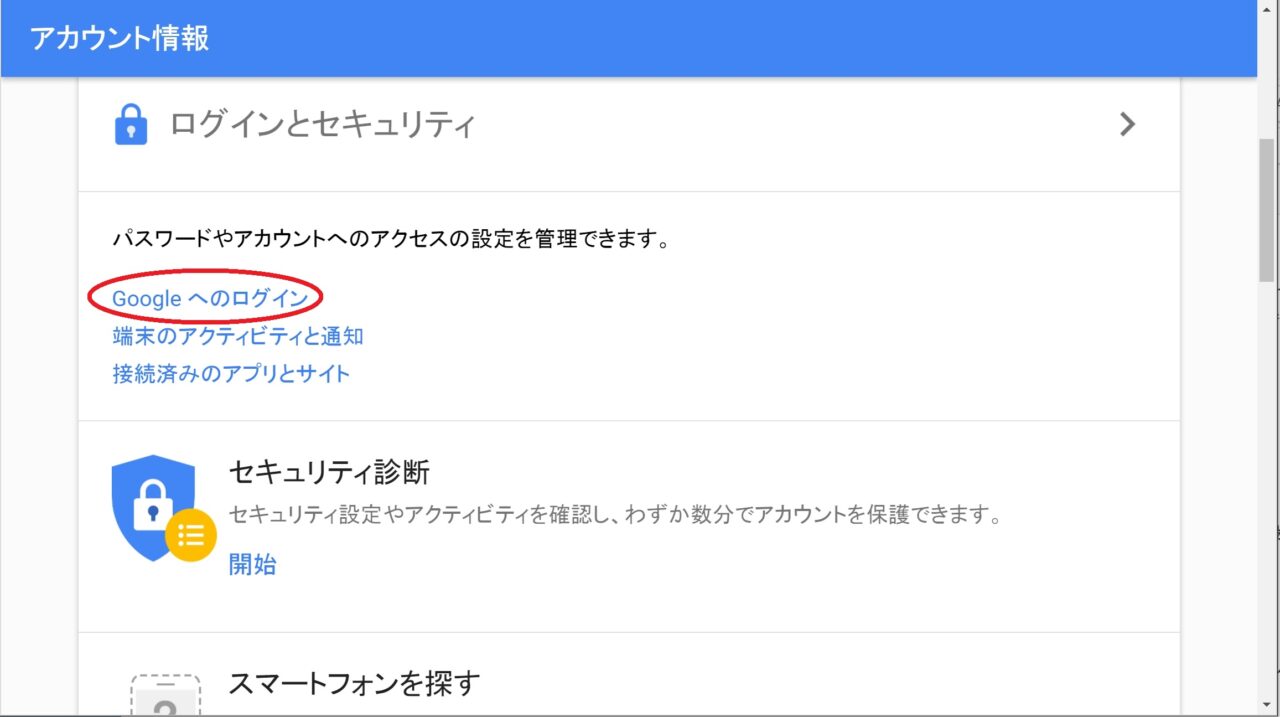
Task: Open the スマートフォンを探す card
Action: pos(354,684)
